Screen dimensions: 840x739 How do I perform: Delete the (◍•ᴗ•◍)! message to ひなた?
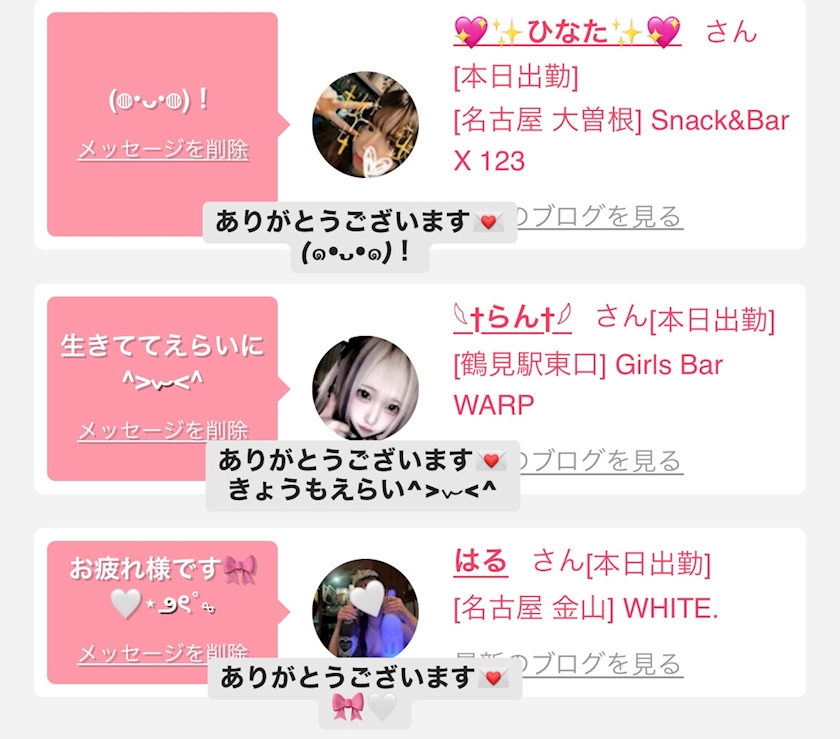(x=163, y=150)
